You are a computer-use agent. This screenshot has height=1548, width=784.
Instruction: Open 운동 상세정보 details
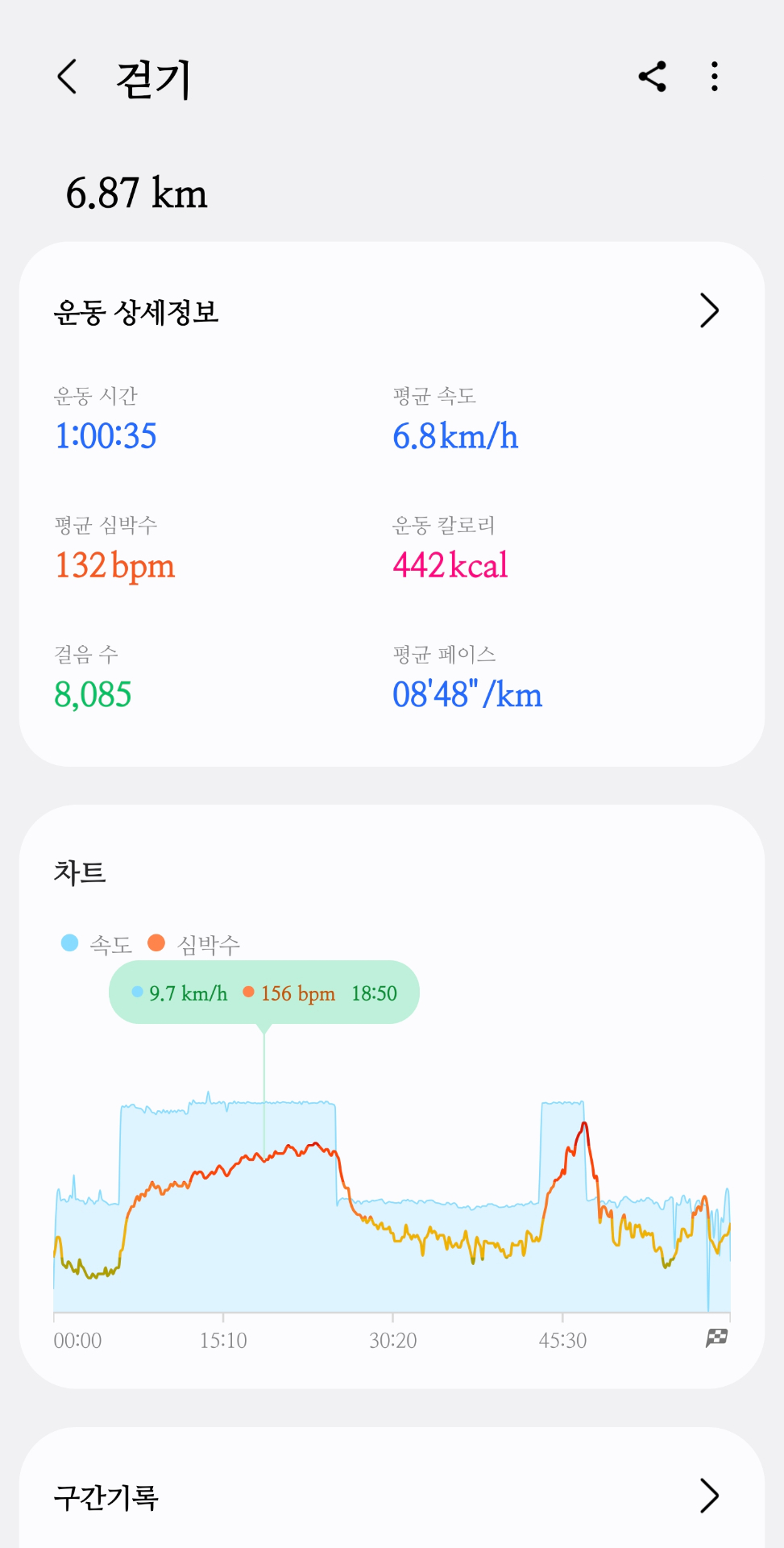click(708, 311)
